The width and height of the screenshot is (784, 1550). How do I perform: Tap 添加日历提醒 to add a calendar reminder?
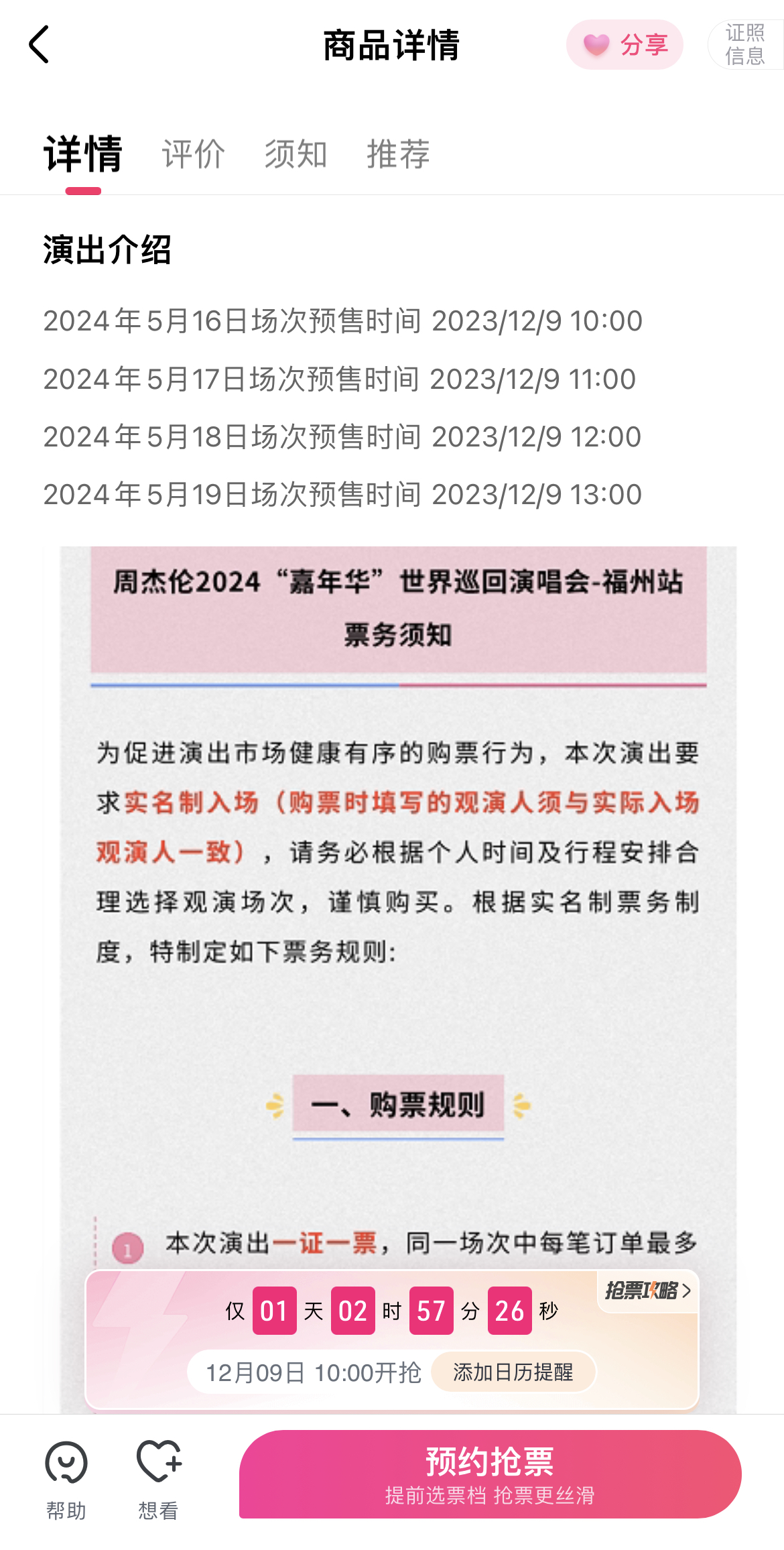tap(513, 1372)
